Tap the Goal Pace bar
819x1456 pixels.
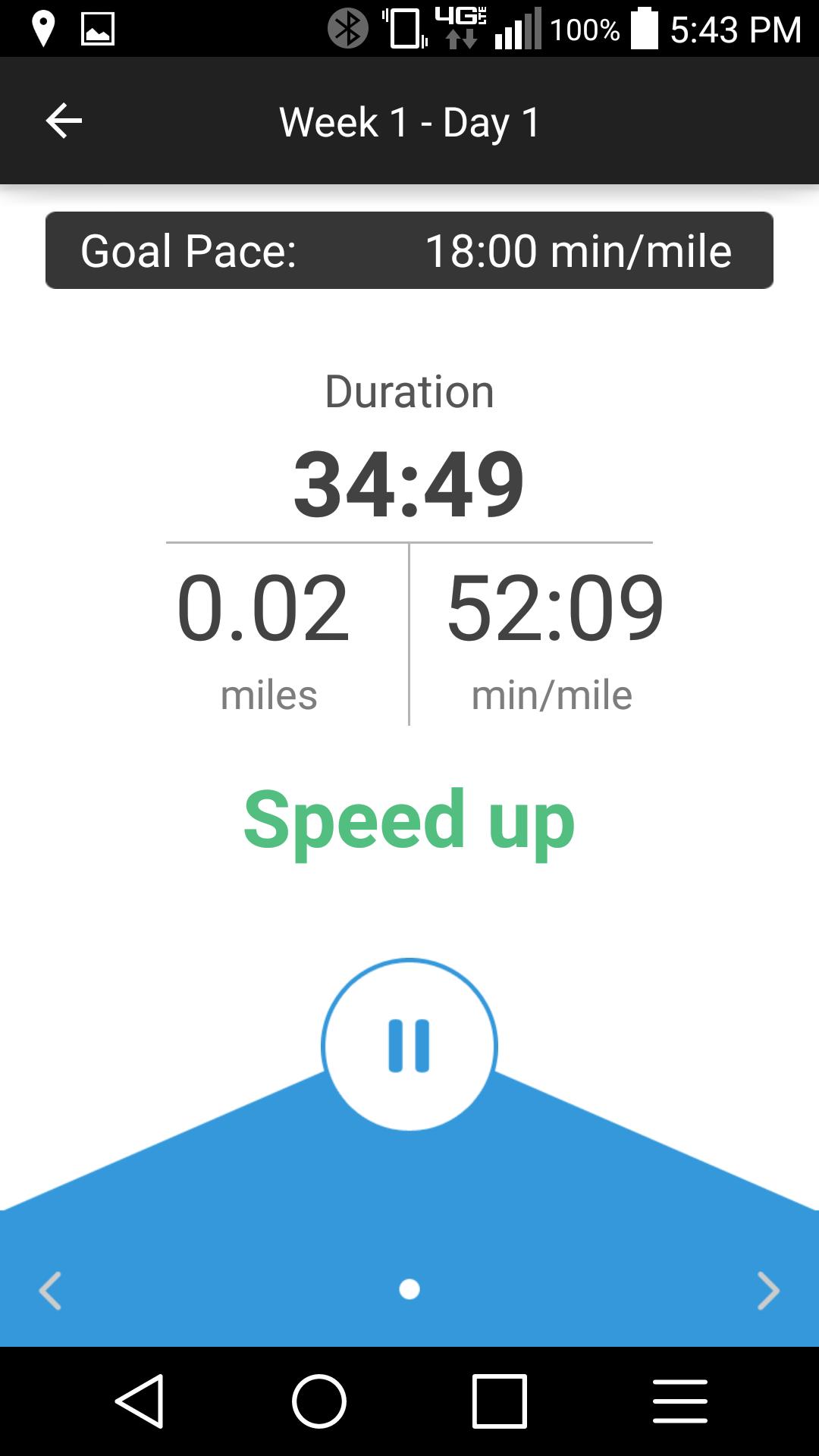click(409, 250)
